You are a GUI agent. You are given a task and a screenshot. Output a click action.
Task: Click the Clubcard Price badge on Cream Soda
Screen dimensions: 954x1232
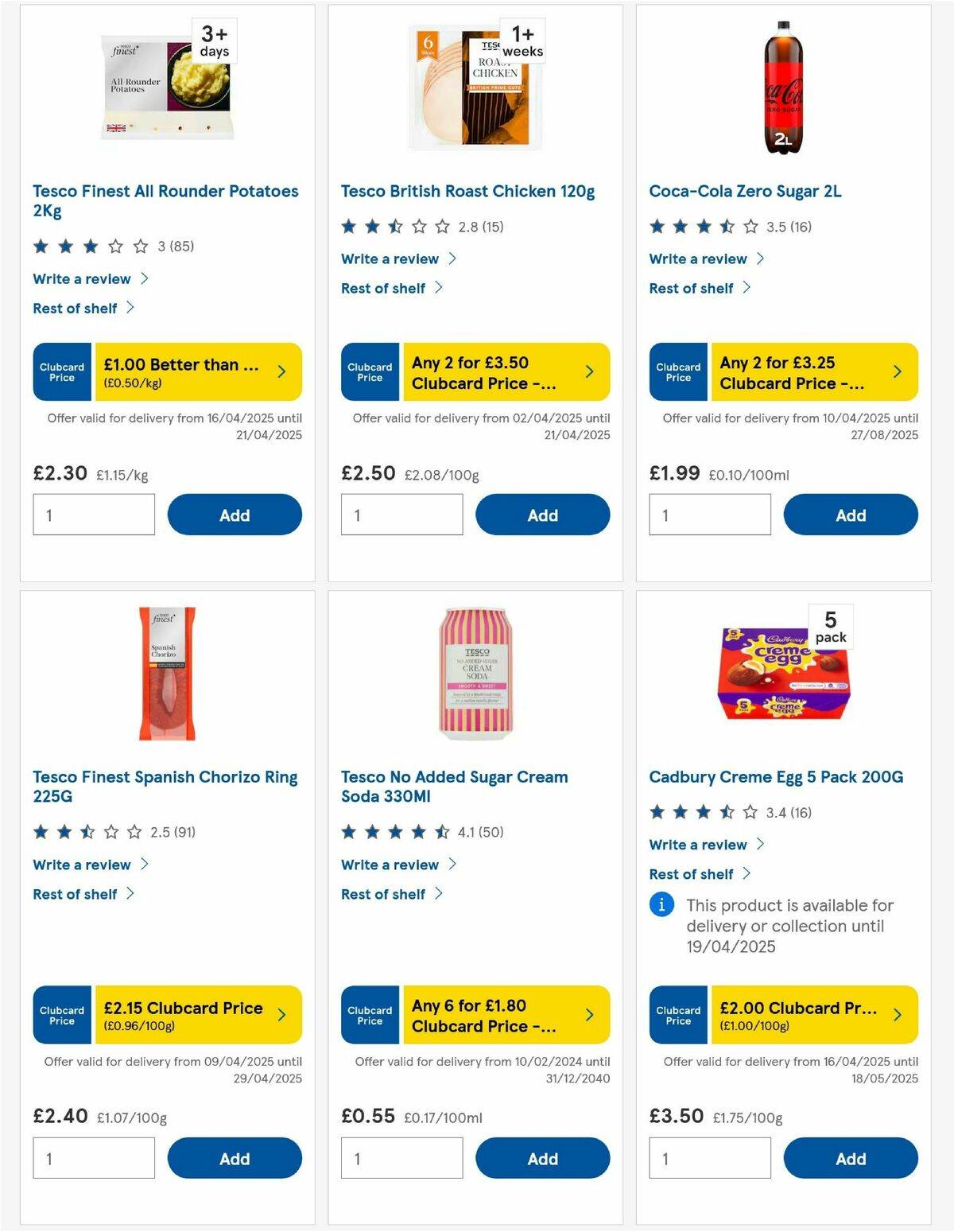370,1015
